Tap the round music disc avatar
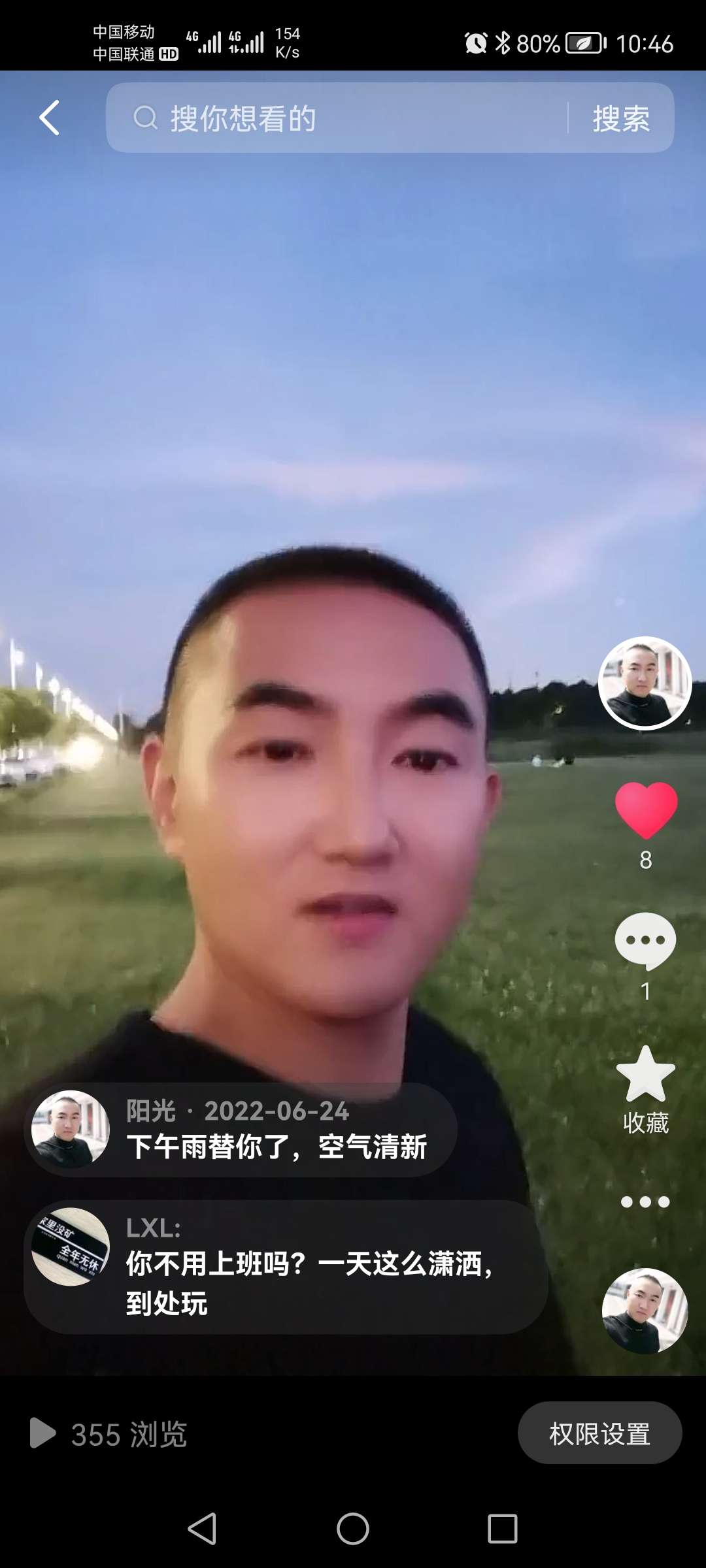The width and height of the screenshot is (706, 1568). coord(645,1311)
